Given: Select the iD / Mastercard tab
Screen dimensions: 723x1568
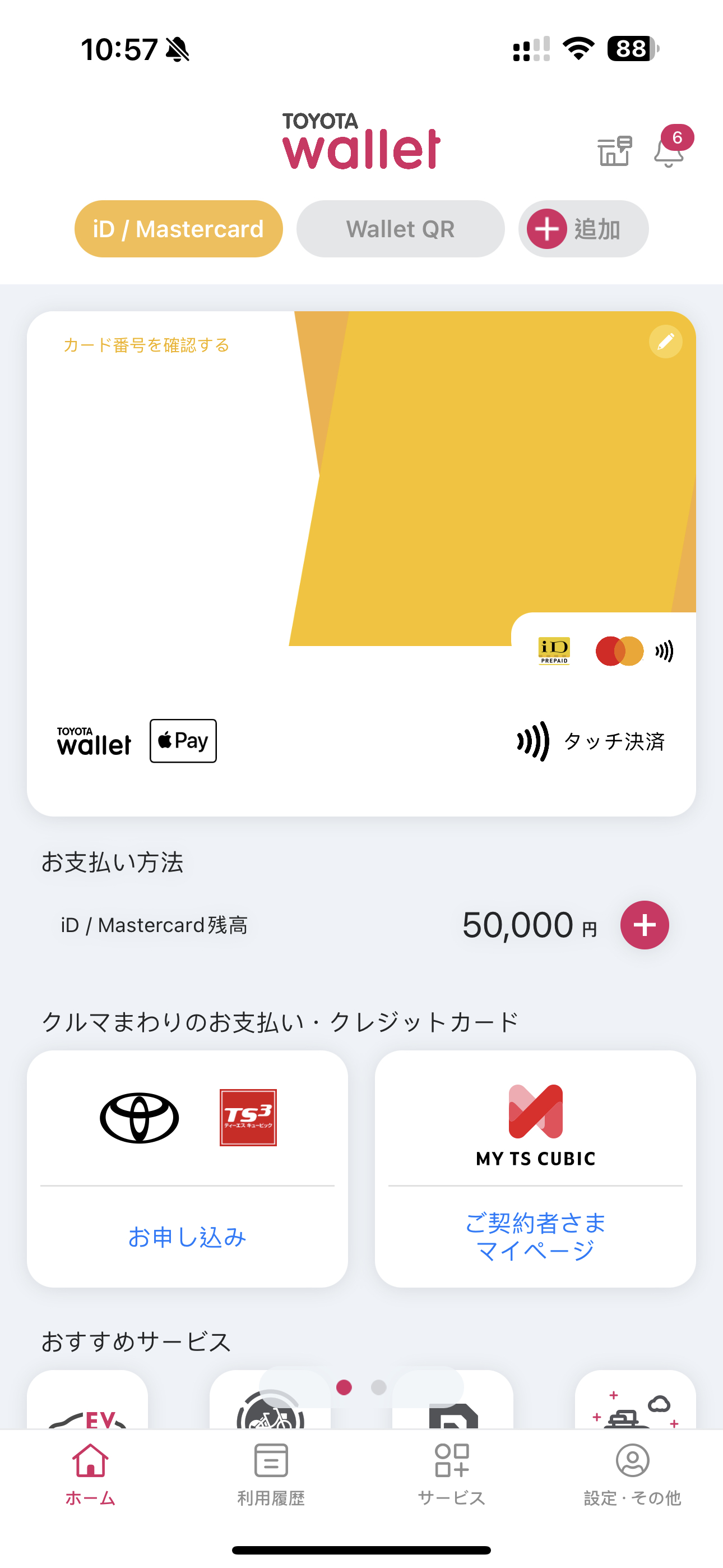Looking at the screenshot, I should 178,229.
